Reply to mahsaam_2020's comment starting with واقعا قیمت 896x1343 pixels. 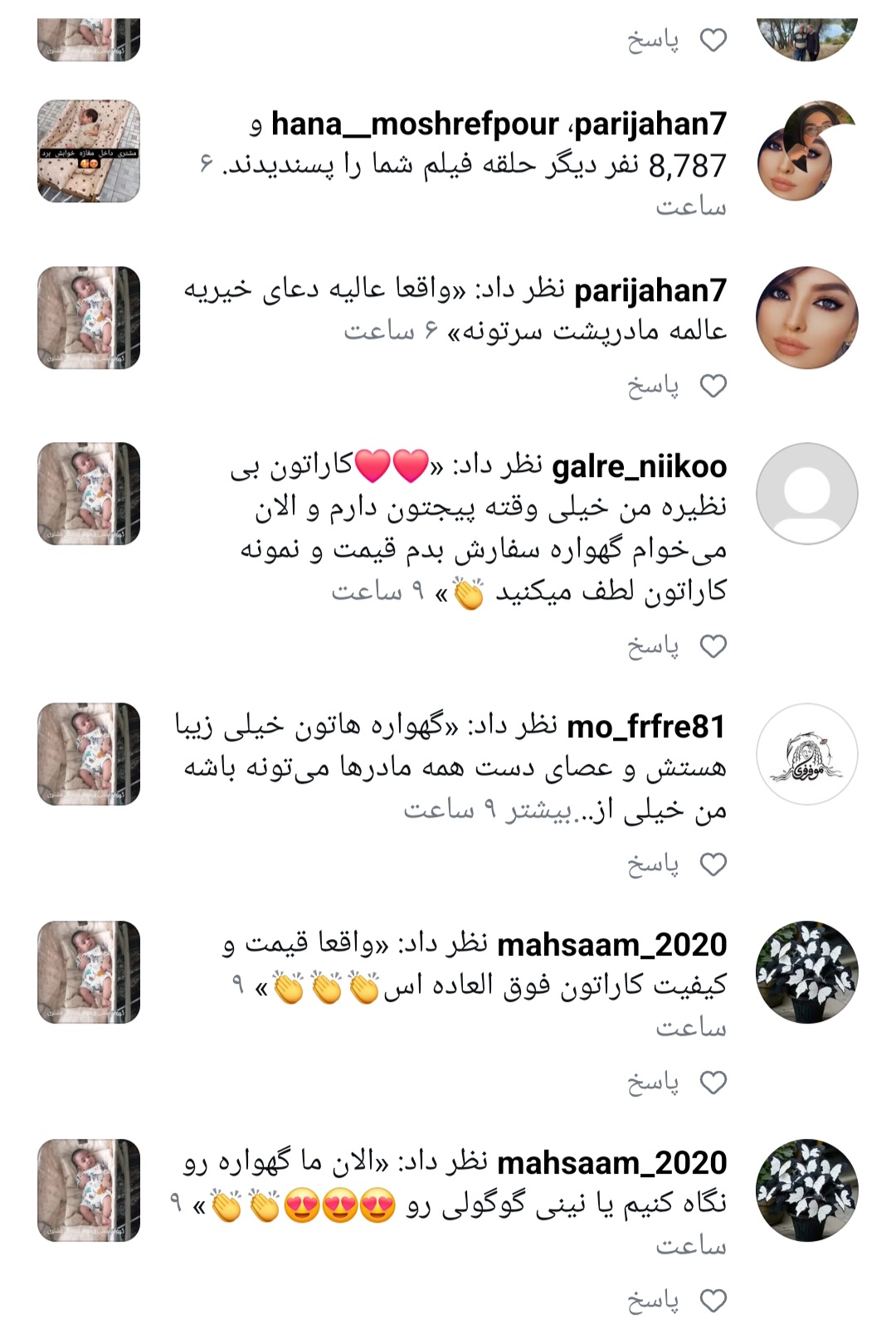(x=653, y=1083)
